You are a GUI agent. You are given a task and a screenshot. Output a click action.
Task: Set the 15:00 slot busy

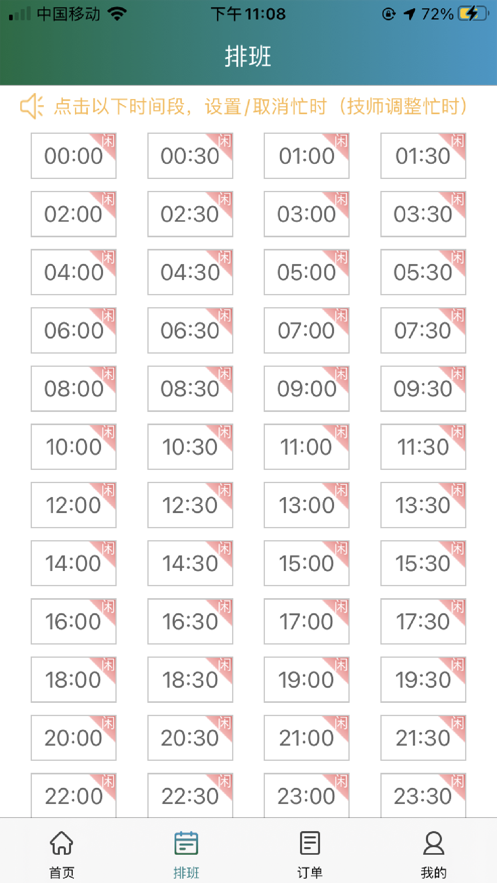(307, 563)
